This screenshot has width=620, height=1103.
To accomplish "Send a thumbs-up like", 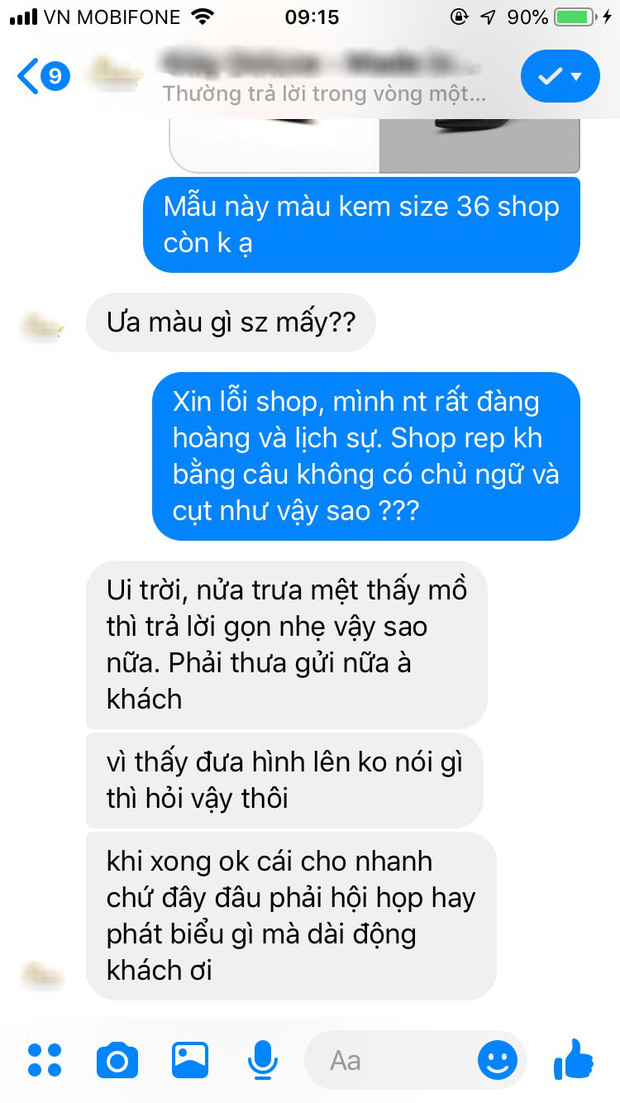I will pyautogui.click(x=574, y=1059).
